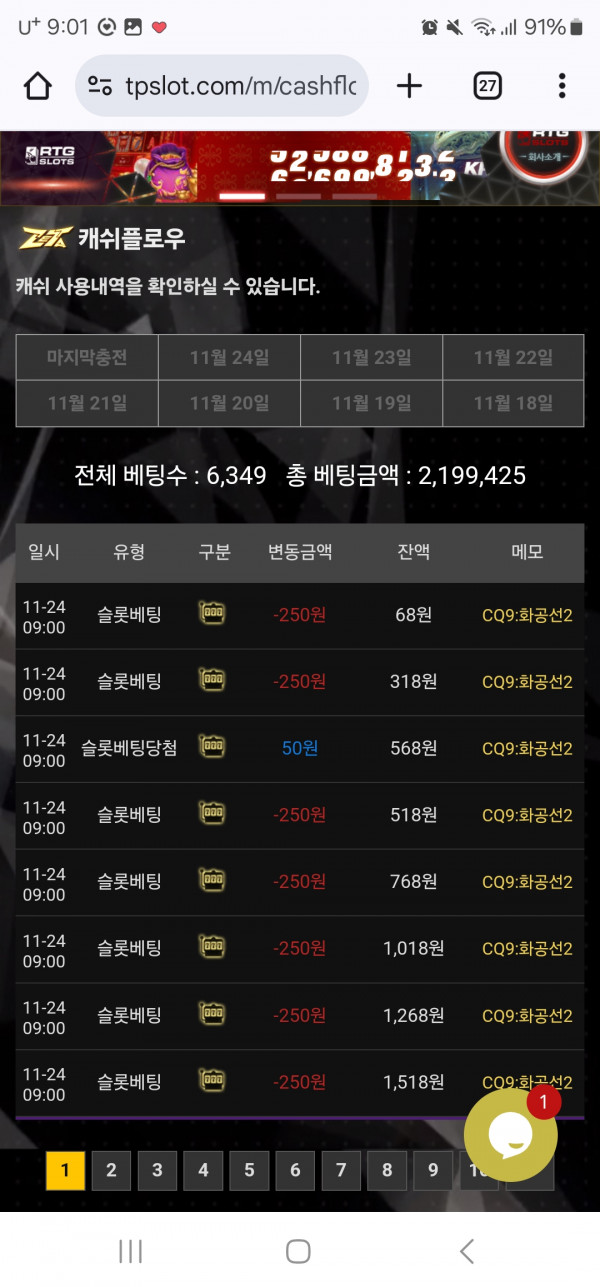Show cash history for 11월 22일
Image resolution: width=600 pixels, height=1287 pixels.
[x=513, y=357]
